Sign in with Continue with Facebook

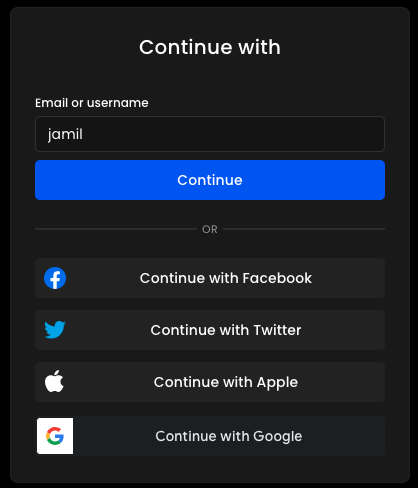coord(210,278)
